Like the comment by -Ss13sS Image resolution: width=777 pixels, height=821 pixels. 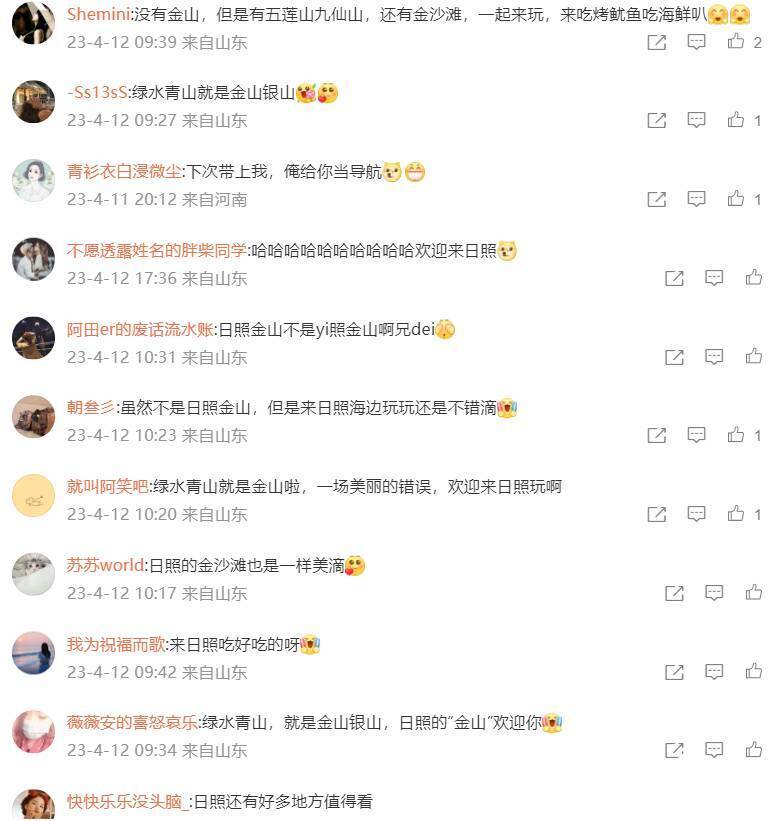(x=736, y=120)
